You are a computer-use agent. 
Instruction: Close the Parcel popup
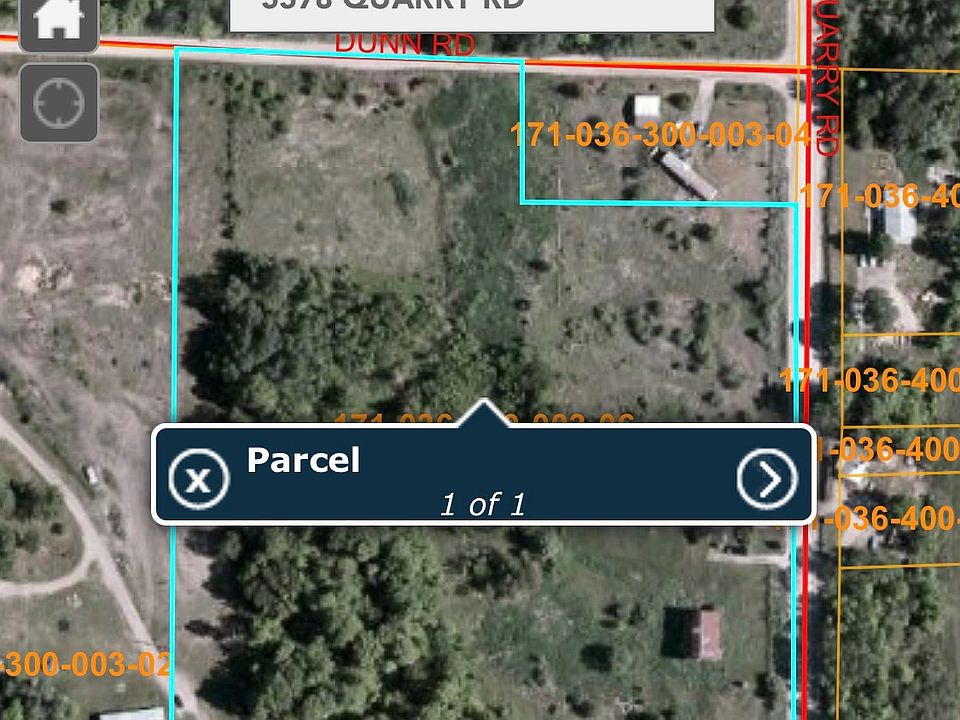(x=199, y=479)
